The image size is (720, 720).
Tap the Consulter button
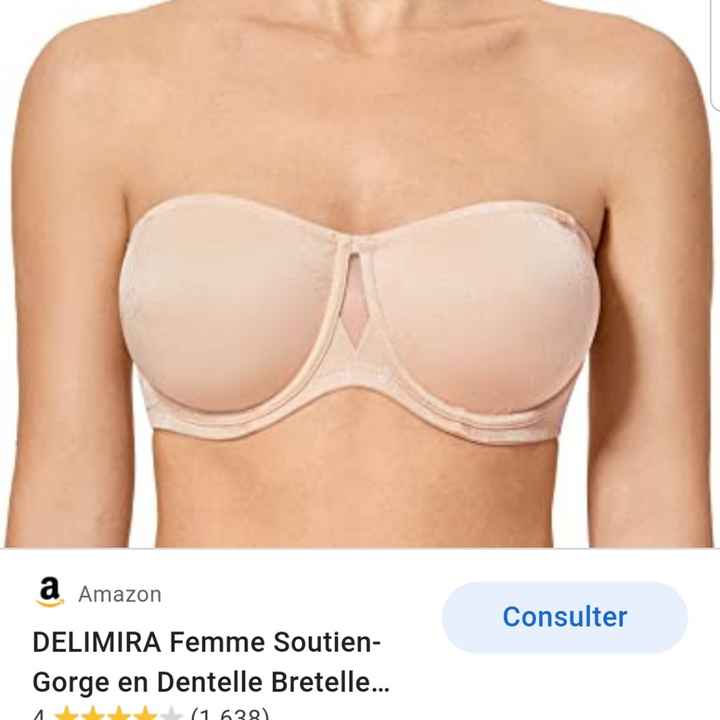pos(564,617)
